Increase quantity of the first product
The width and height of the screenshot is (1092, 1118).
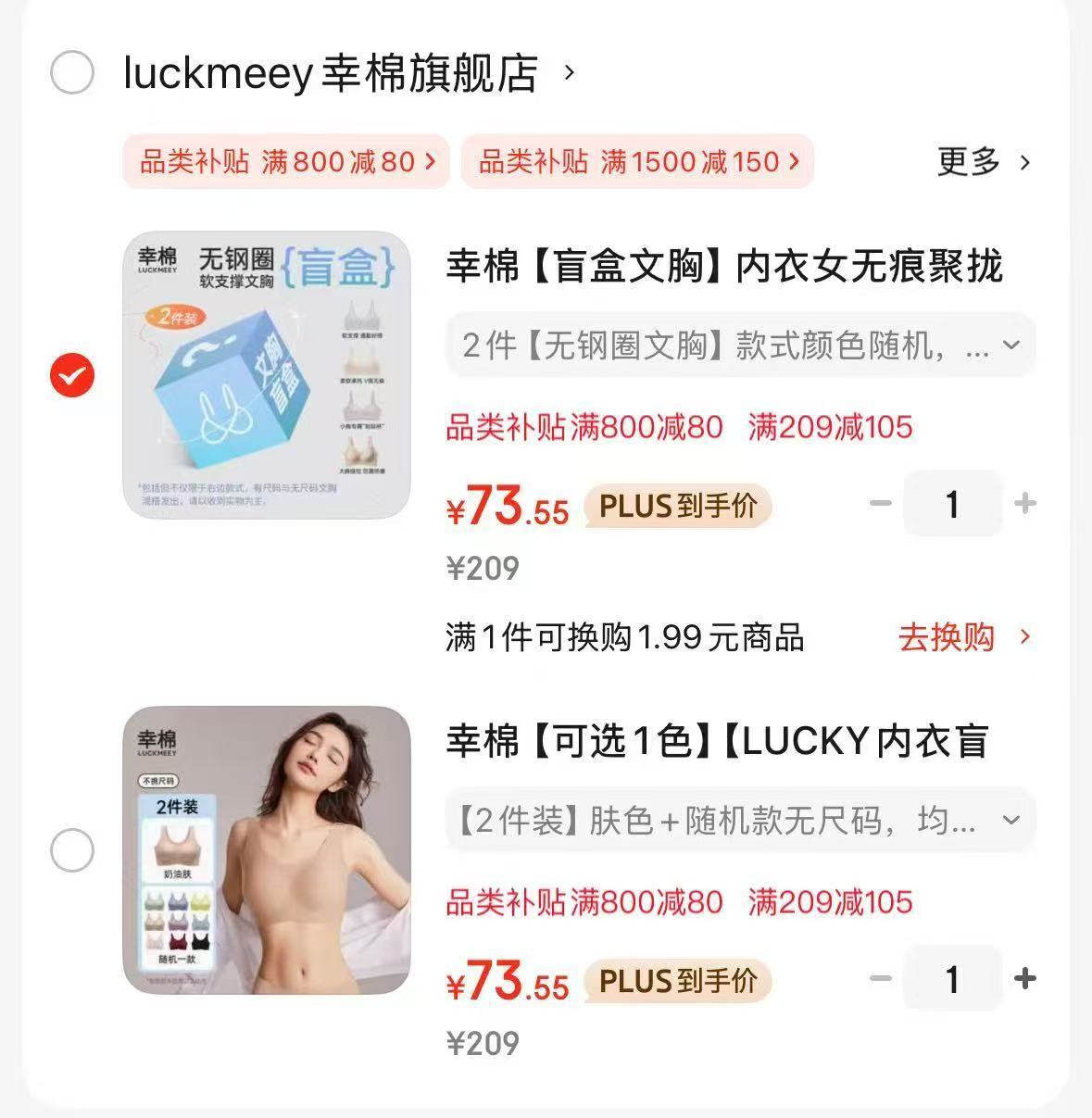coord(1023,503)
